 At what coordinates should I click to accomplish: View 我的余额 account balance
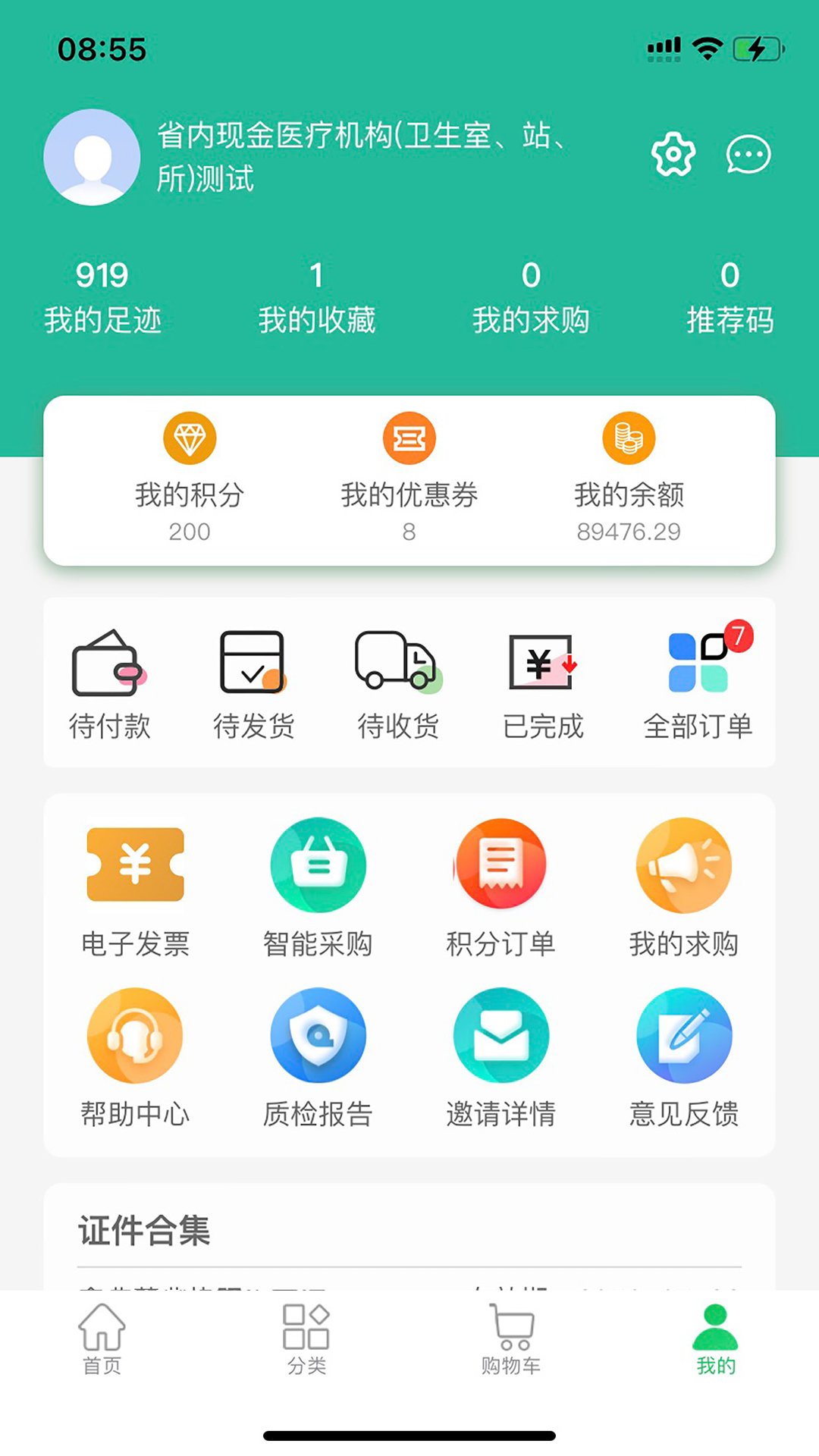point(629,478)
